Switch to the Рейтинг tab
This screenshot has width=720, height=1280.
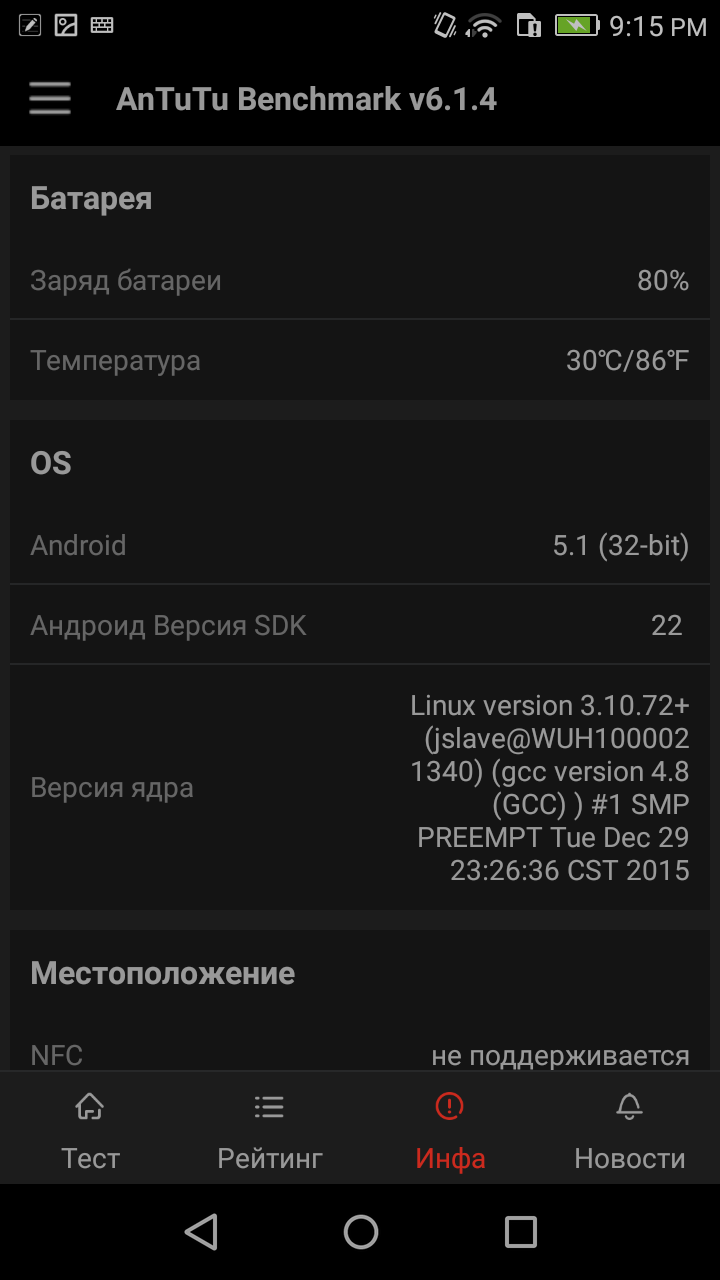270,1130
